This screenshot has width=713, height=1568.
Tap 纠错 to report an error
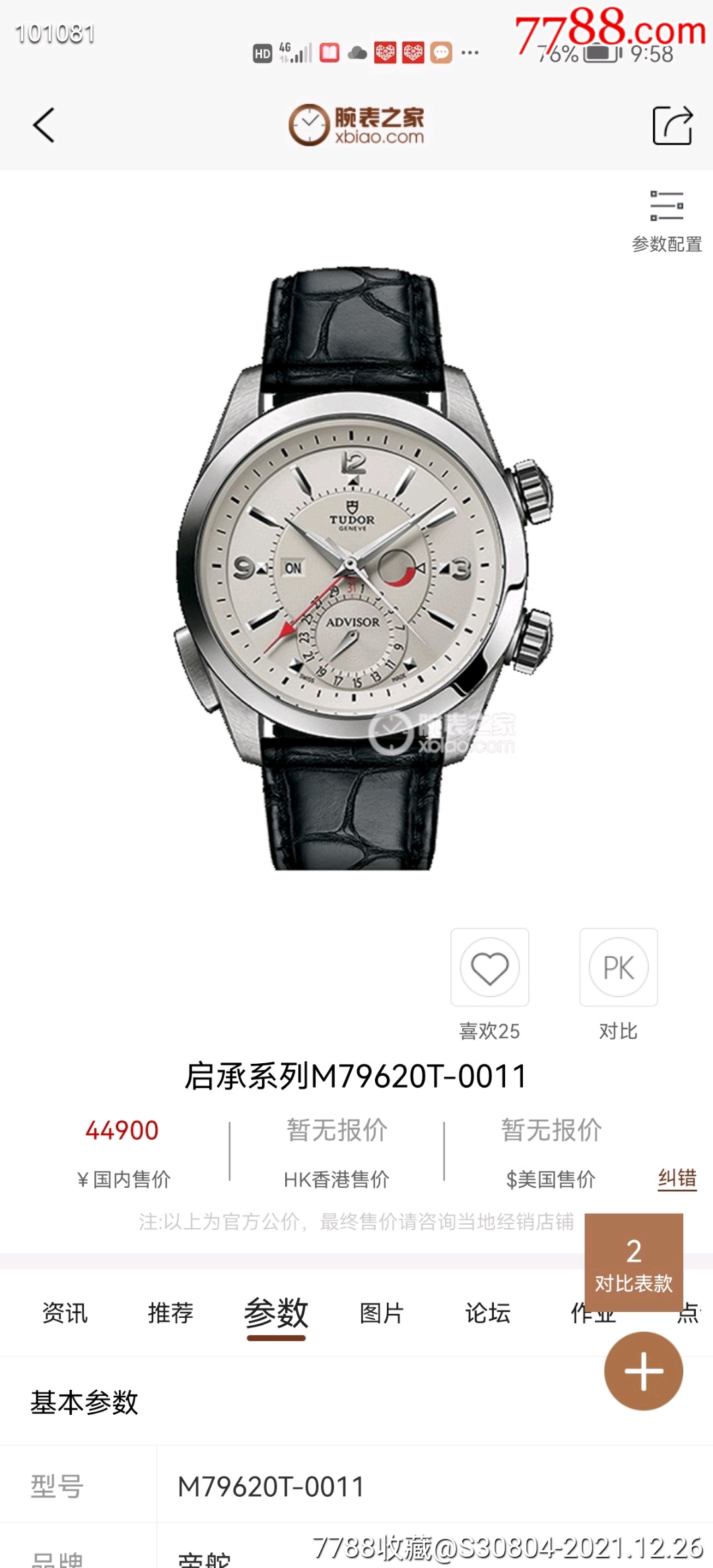677,1178
